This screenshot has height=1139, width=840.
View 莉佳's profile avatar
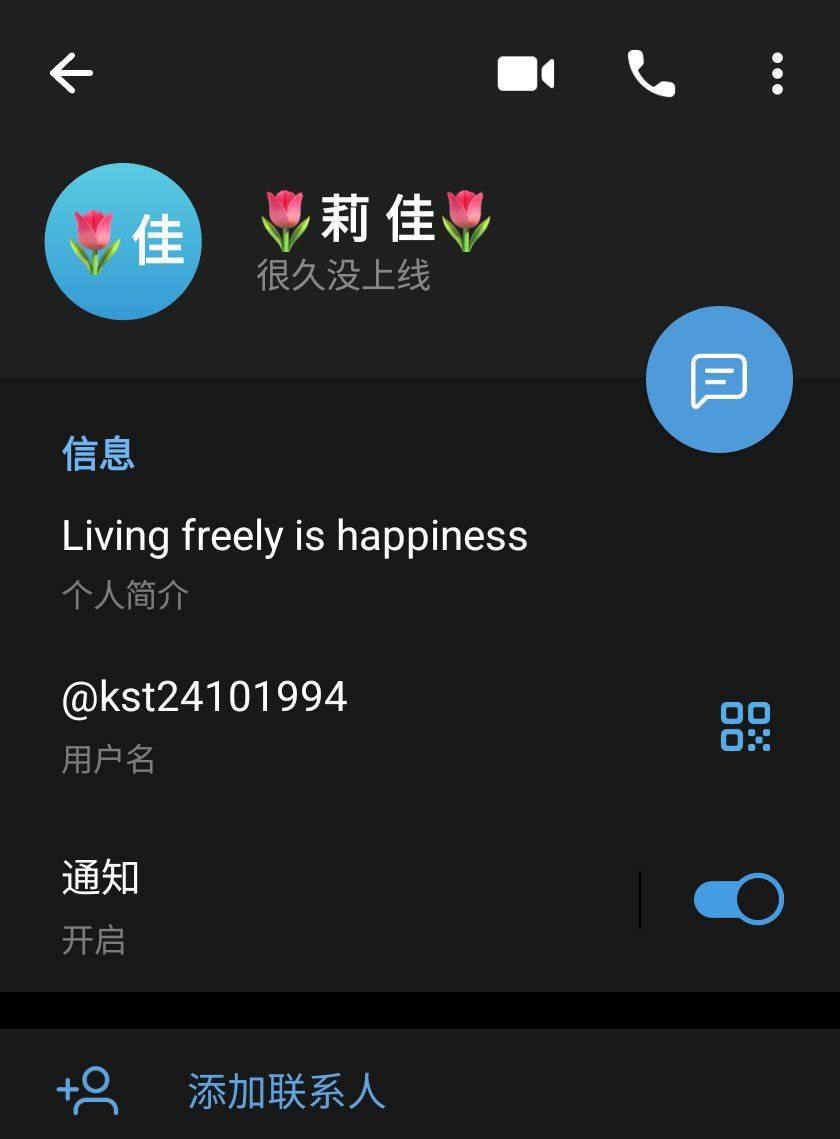[x=123, y=242]
